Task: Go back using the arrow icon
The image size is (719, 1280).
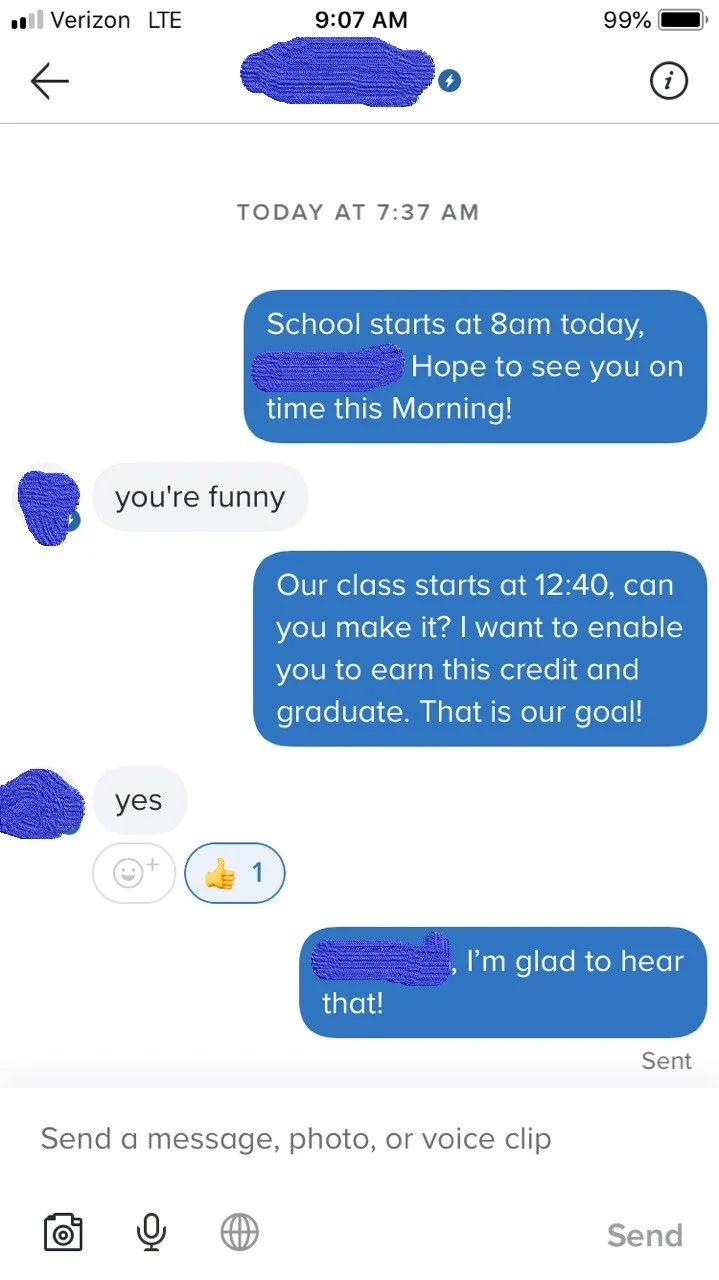Action: click(x=50, y=83)
